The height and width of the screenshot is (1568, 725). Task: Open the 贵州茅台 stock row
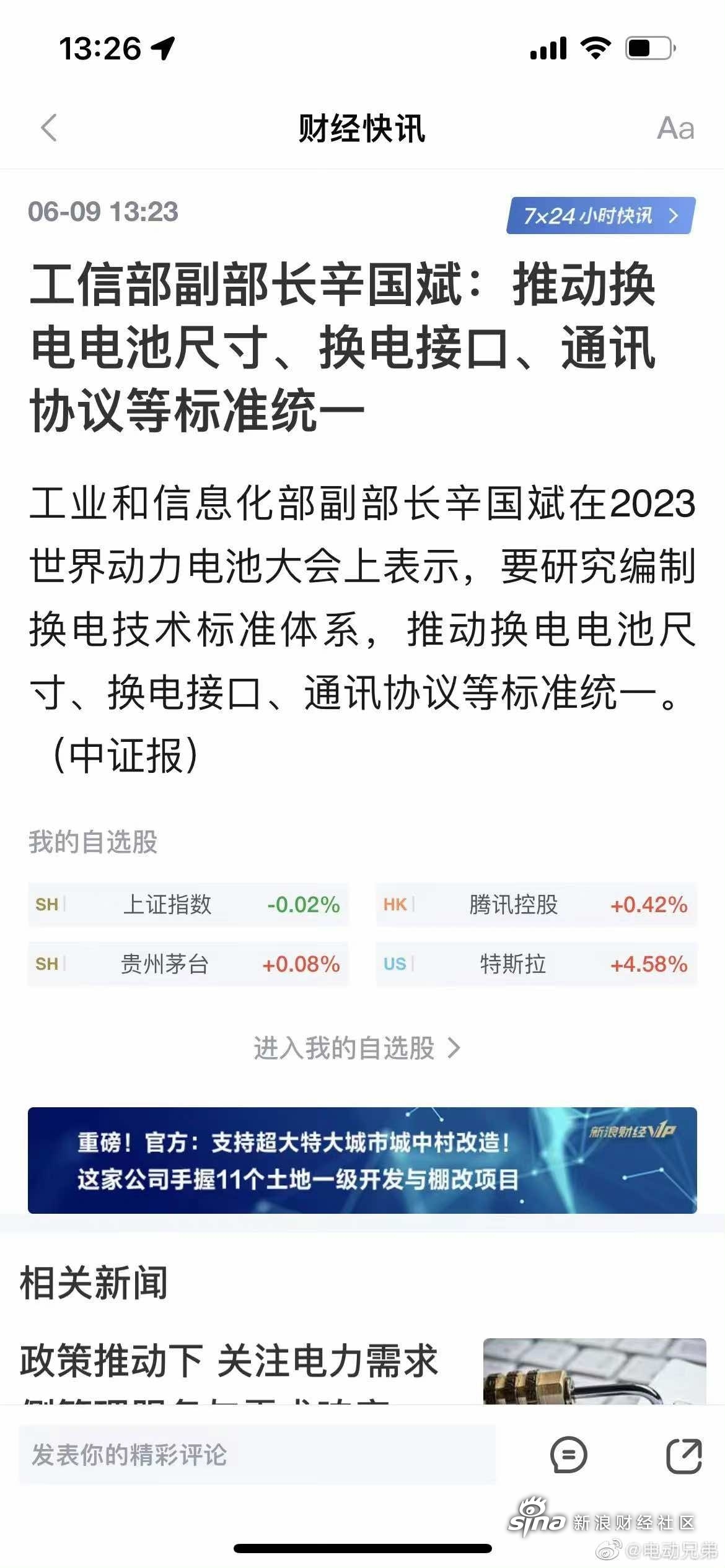coord(188,964)
